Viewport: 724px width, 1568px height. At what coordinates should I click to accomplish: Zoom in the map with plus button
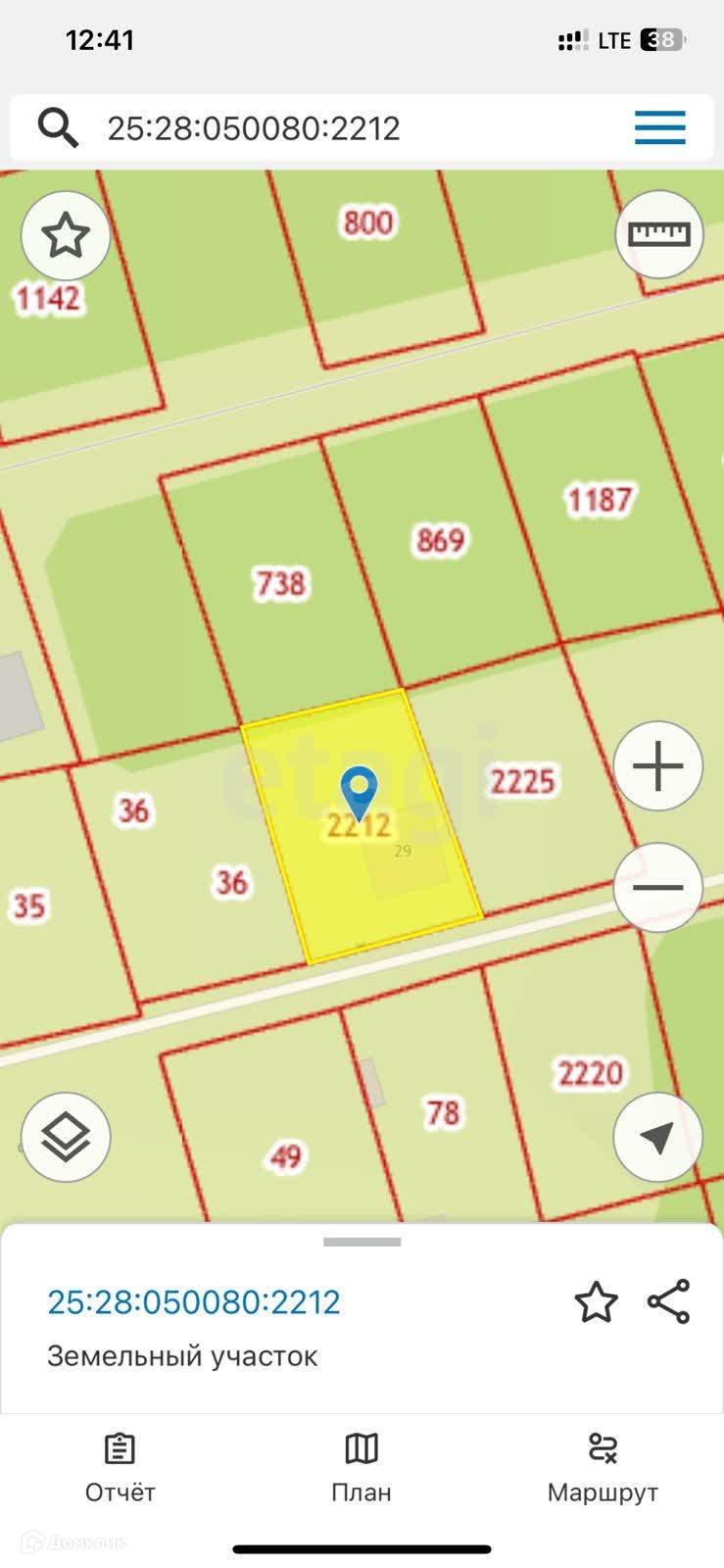[x=658, y=766]
